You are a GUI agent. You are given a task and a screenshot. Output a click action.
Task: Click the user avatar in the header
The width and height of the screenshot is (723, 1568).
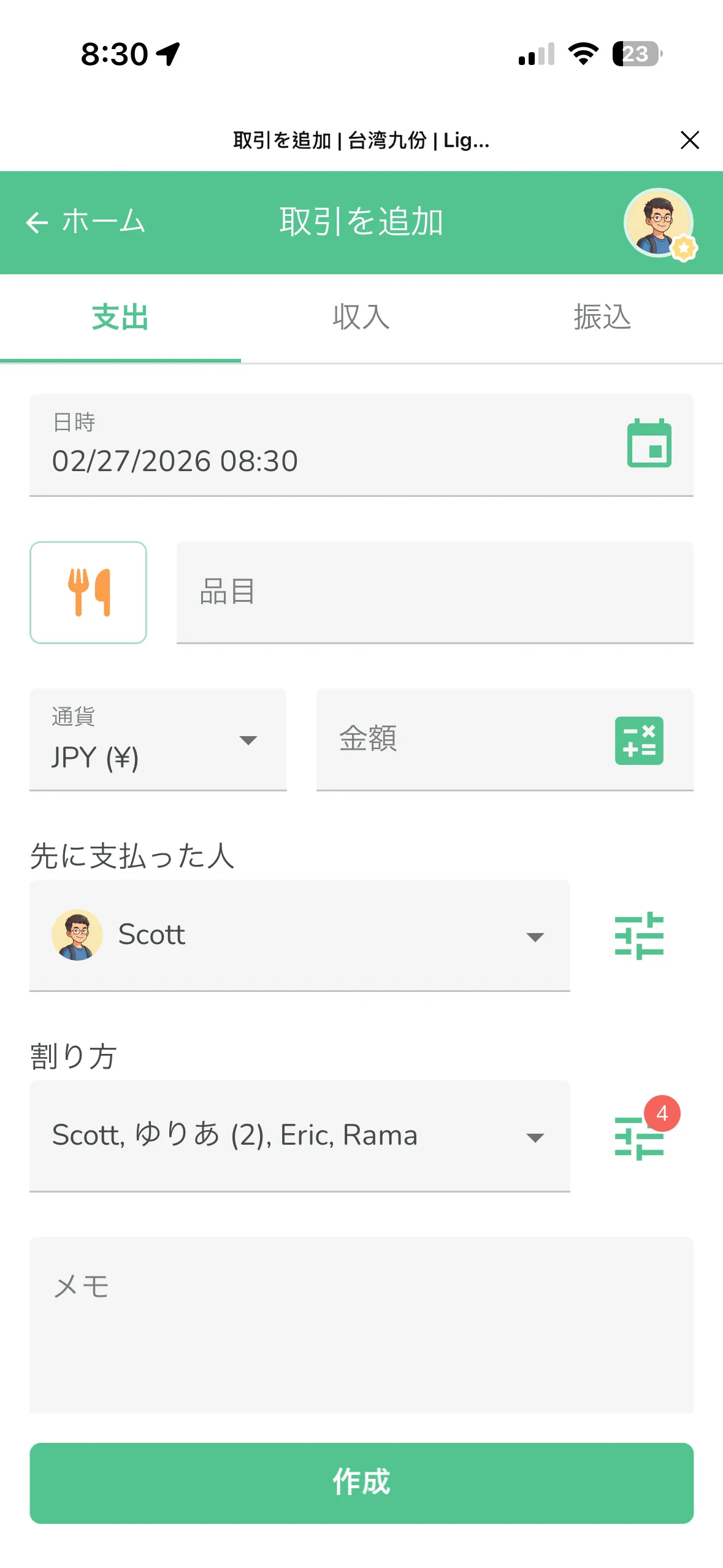point(658,223)
